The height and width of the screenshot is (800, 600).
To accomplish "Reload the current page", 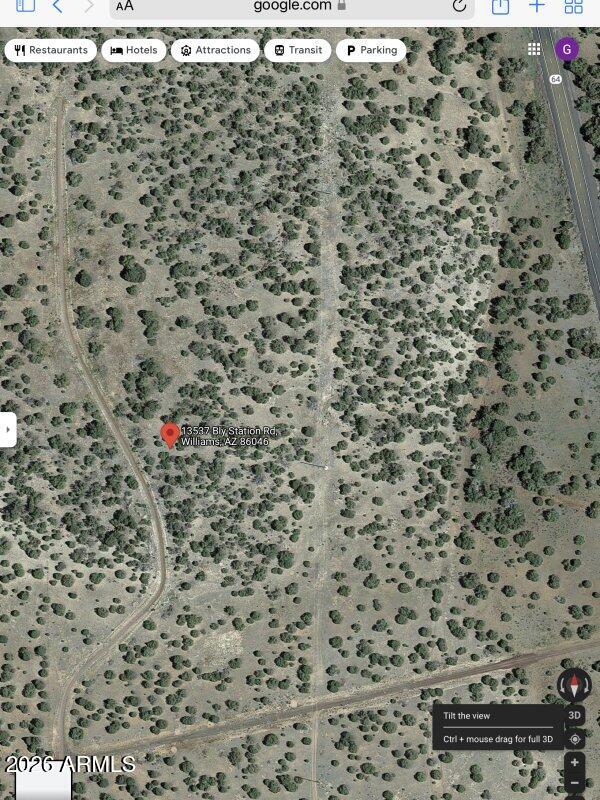I will pos(459,6).
